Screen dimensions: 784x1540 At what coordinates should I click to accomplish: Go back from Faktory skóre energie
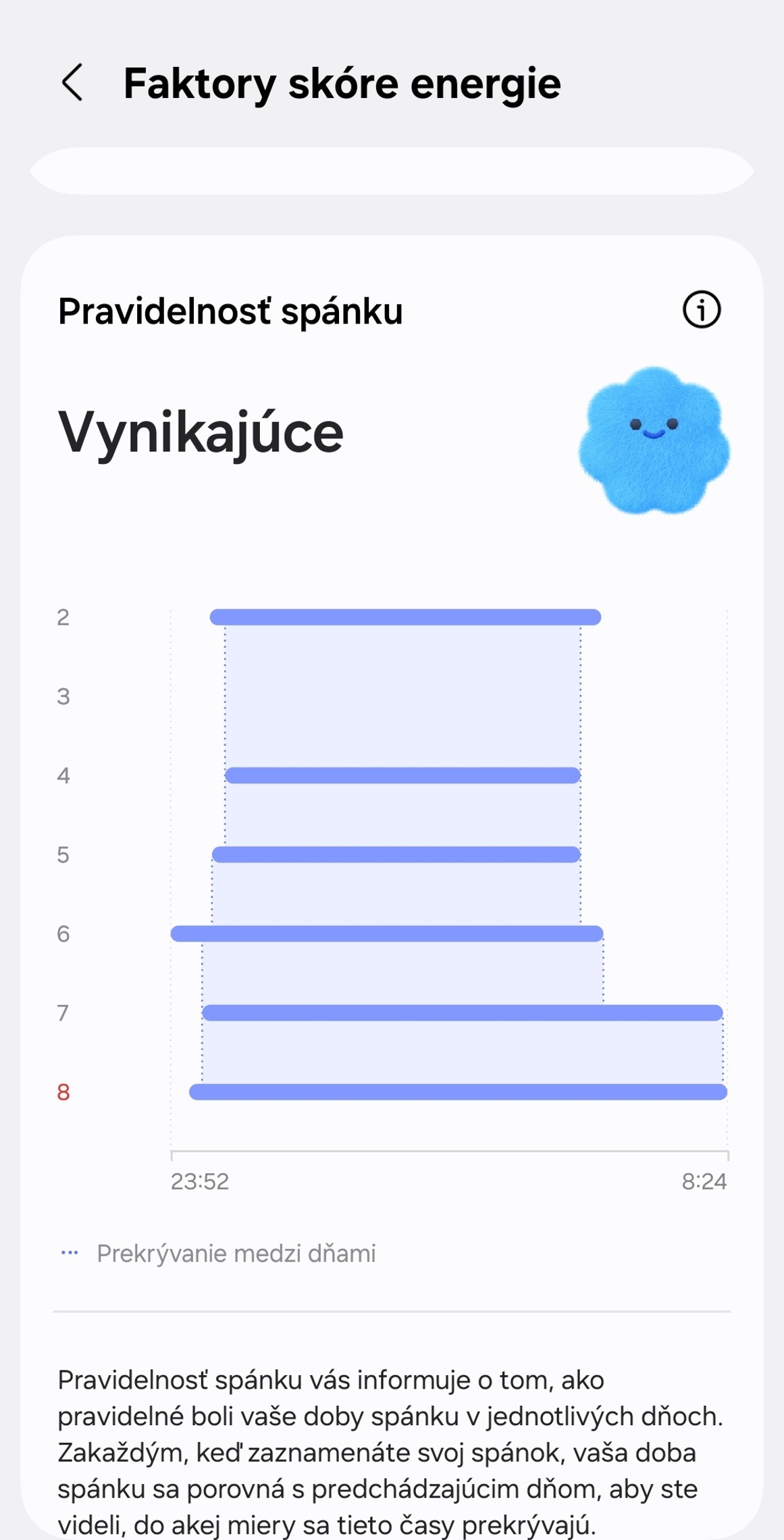pos(72,83)
